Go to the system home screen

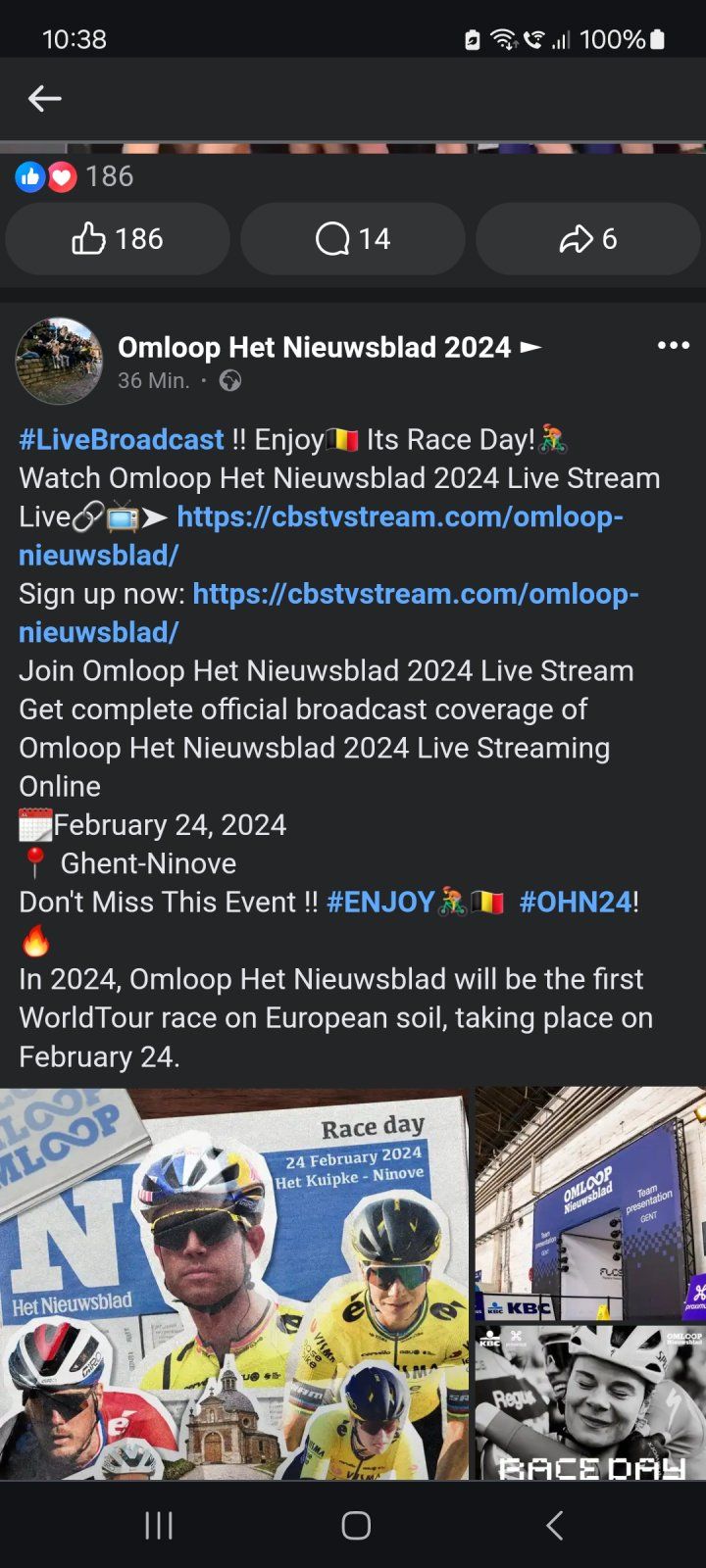(355, 1525)
